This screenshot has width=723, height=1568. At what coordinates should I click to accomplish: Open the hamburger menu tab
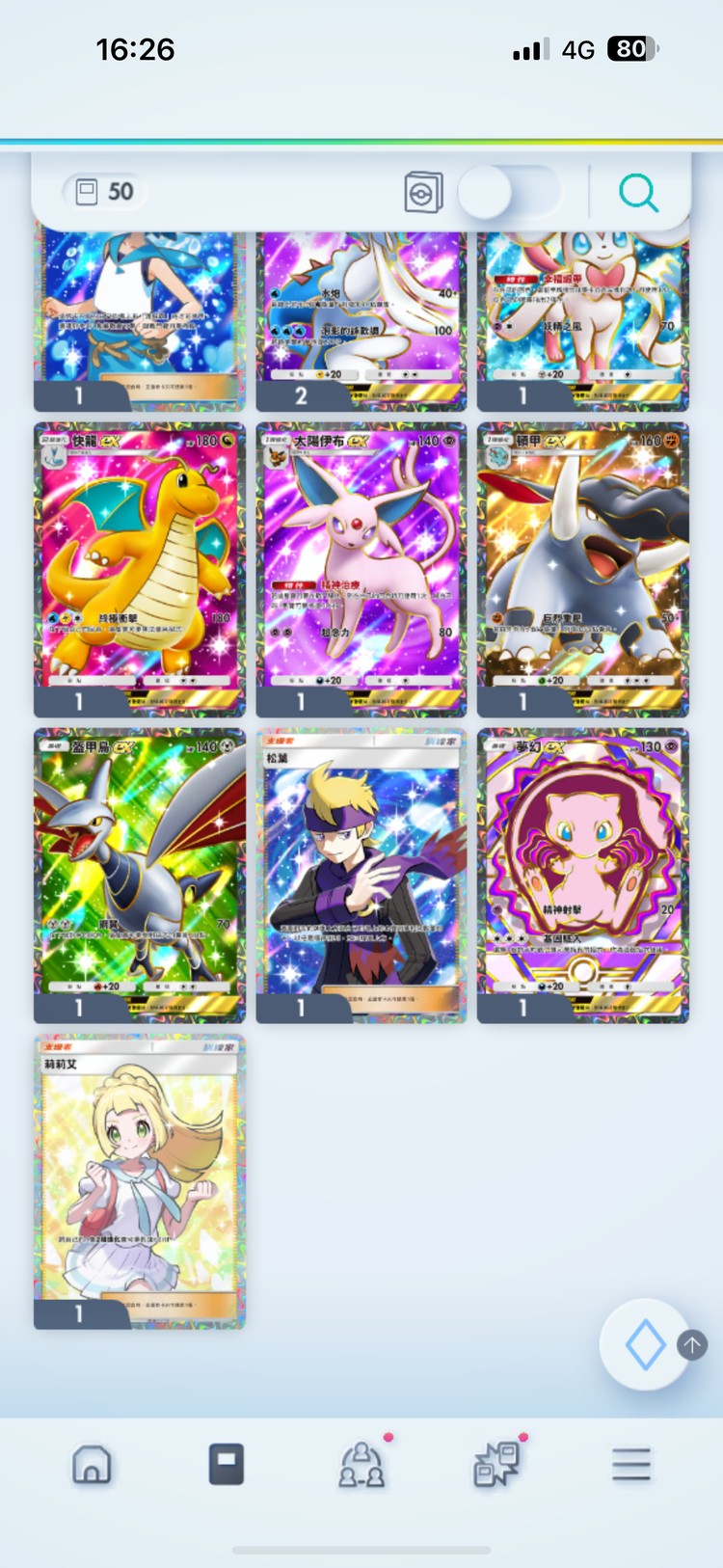click(x=631, y=1465)
